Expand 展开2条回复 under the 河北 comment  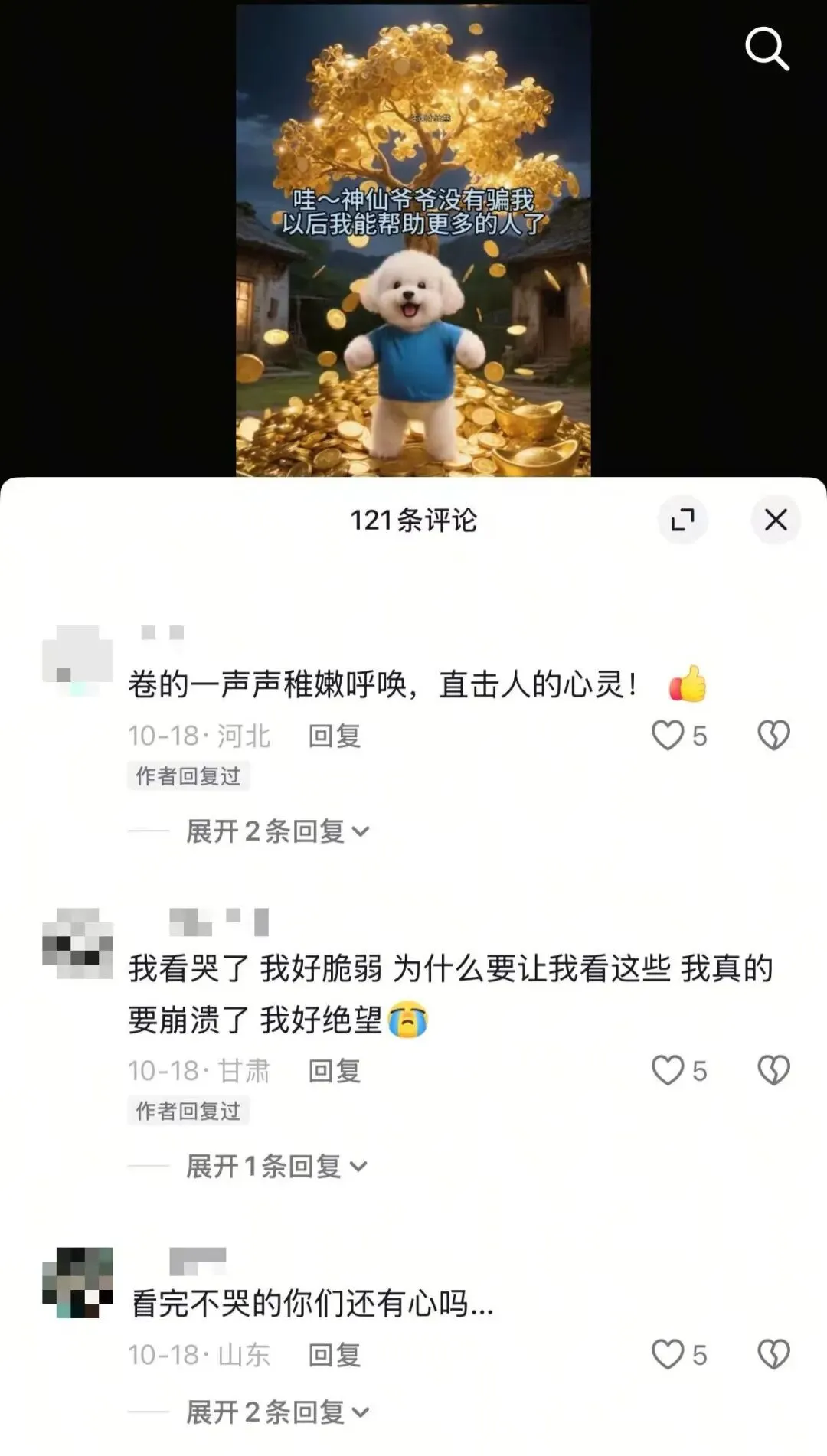[277, 831]
